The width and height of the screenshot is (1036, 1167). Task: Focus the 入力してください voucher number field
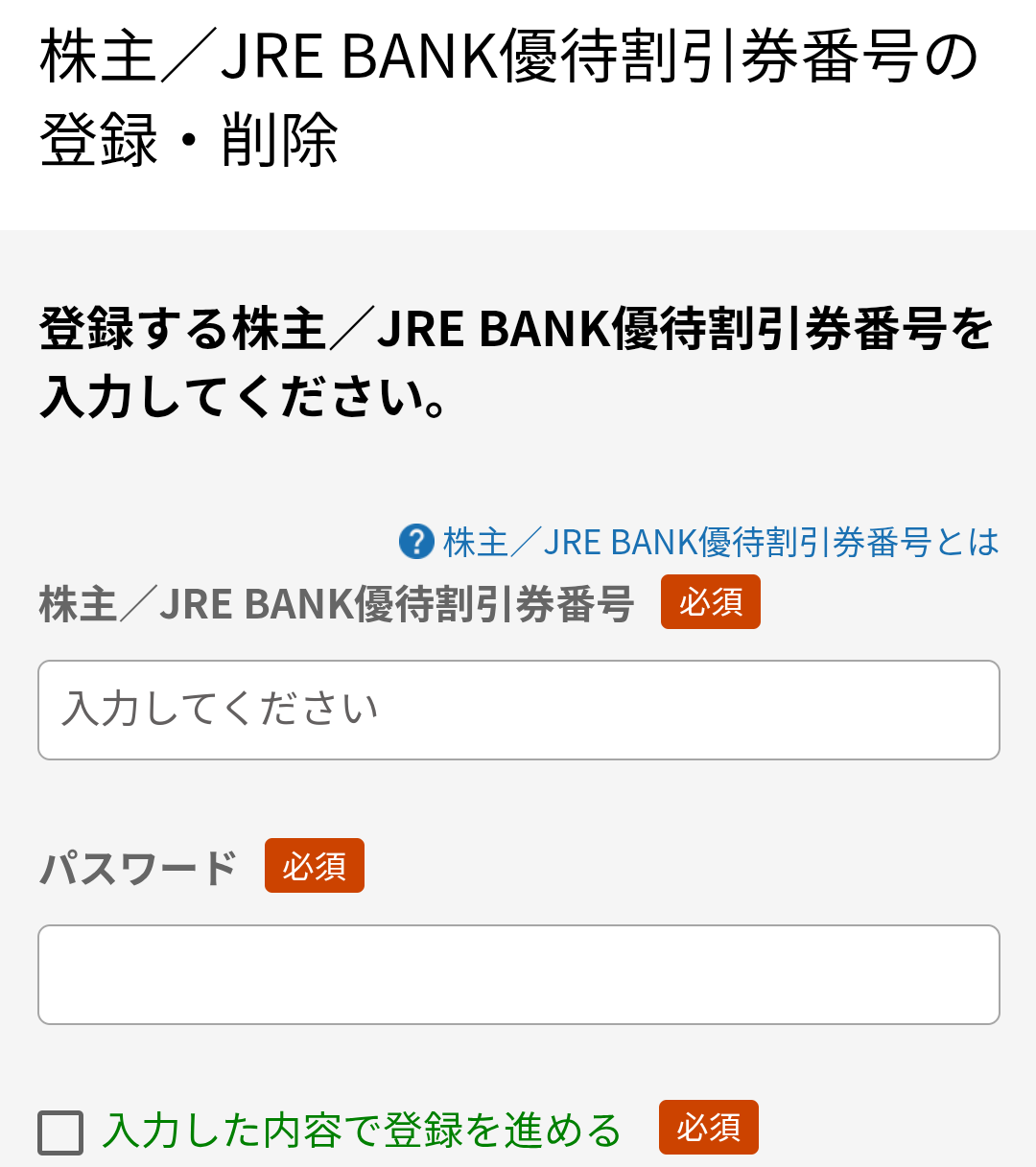(518, 710)
